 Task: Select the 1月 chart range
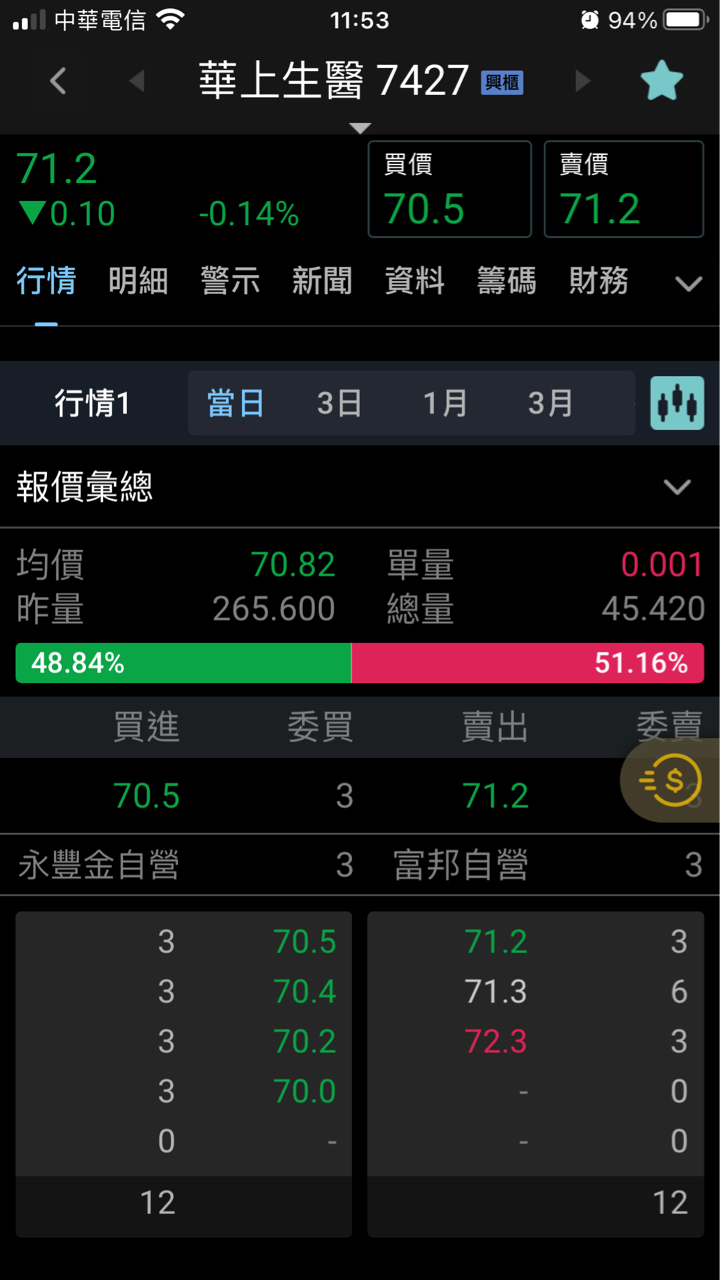(x=445, y=404)
